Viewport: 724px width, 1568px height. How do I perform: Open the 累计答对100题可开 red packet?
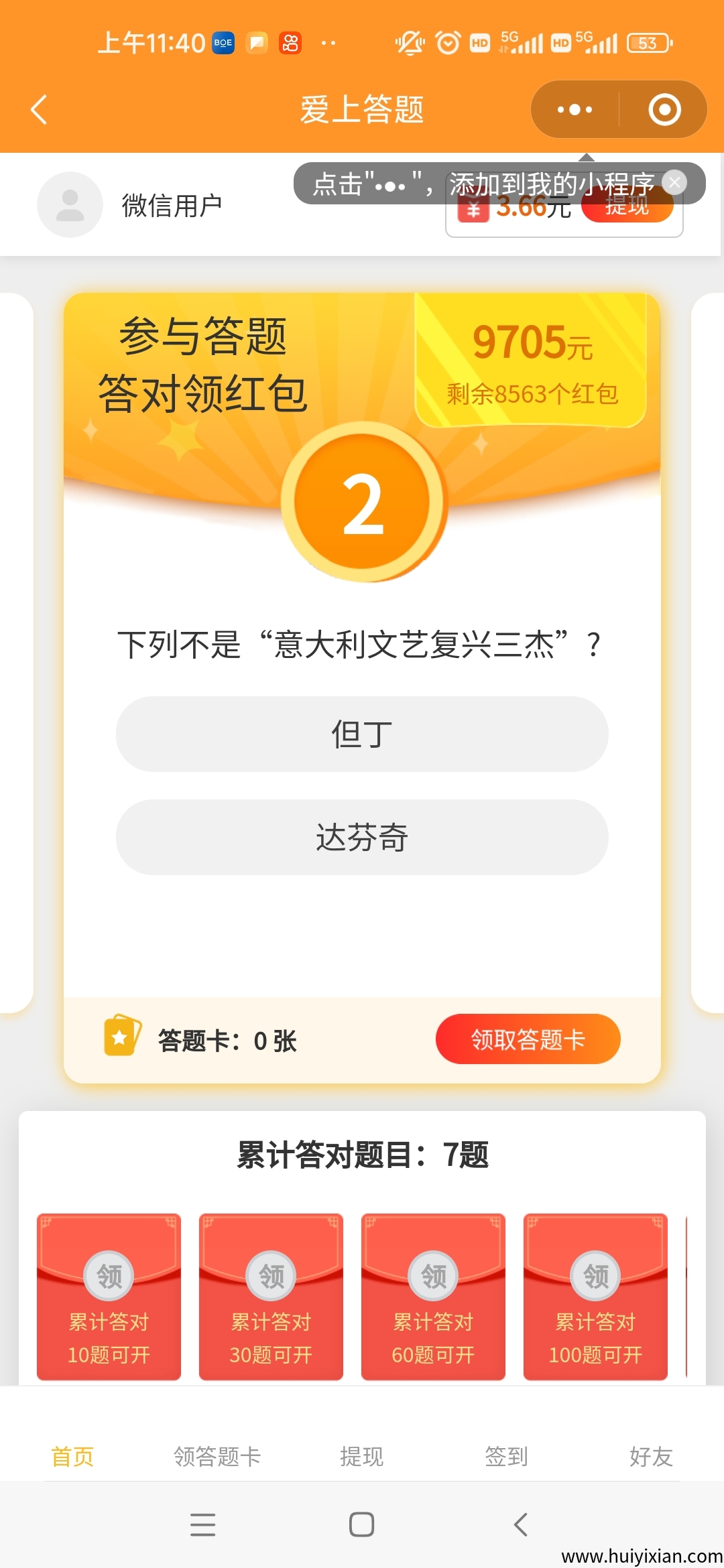tap(595, 1297)
